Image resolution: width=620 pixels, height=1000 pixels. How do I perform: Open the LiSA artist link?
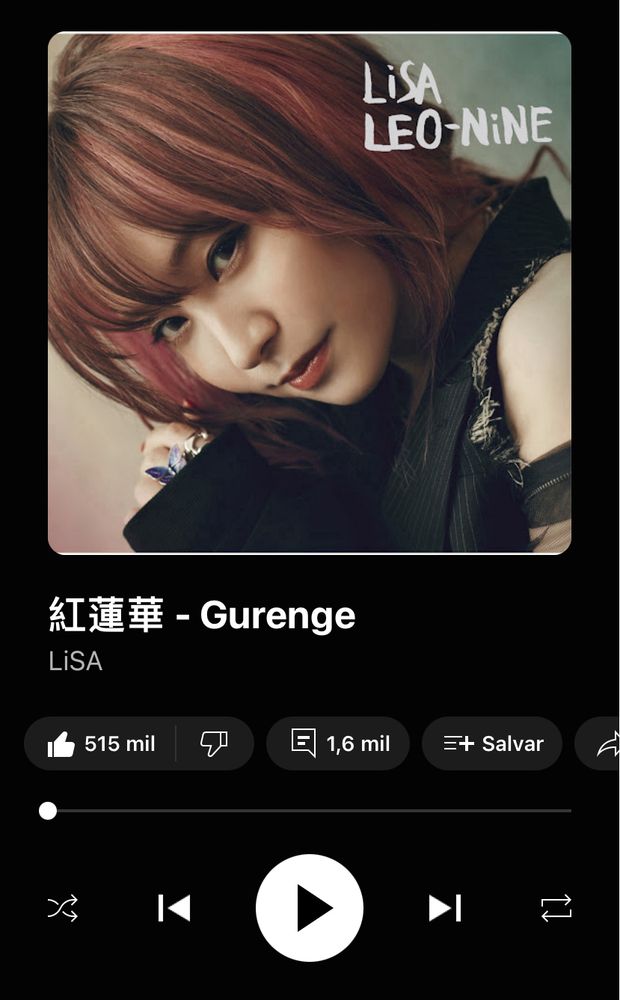[x=76, y=662]
